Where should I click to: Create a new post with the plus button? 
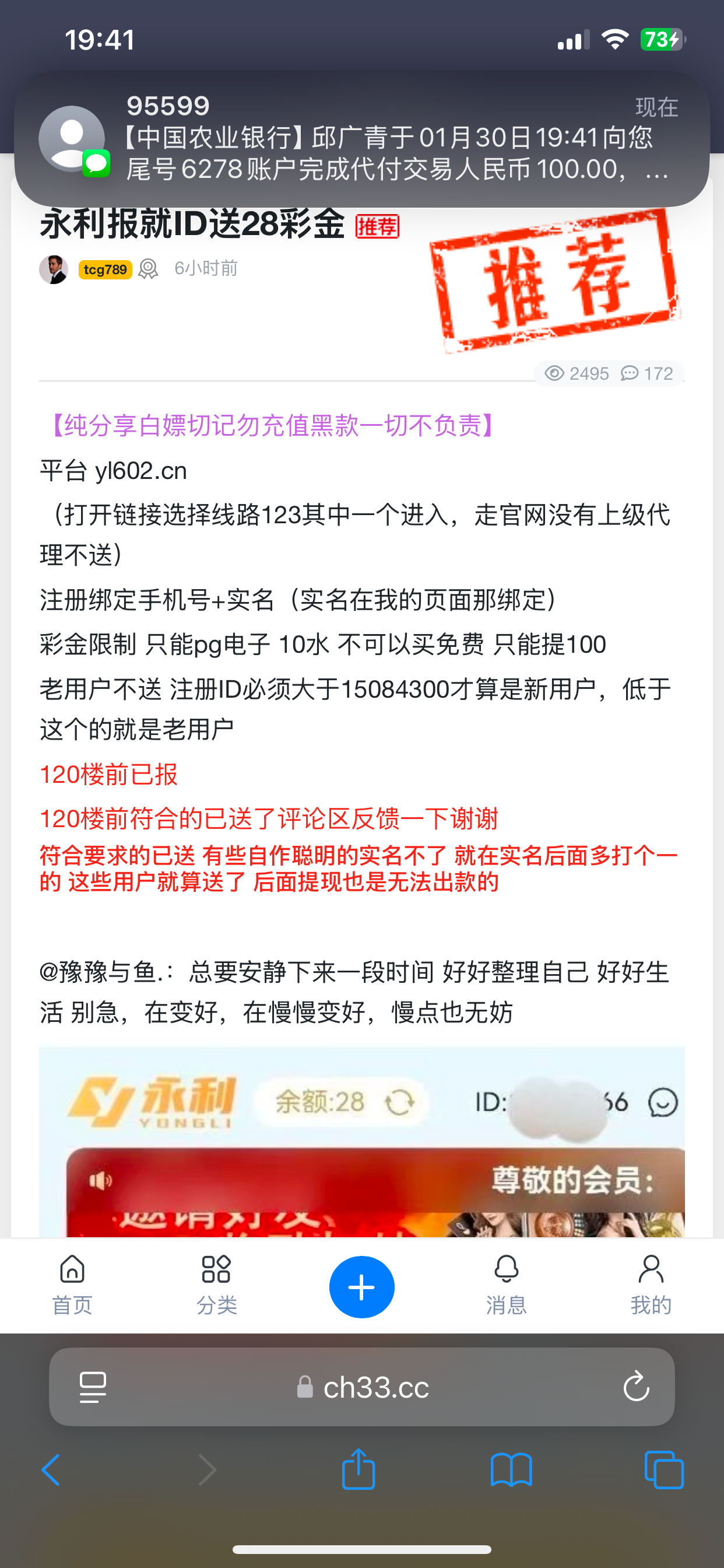[362, 1287]
